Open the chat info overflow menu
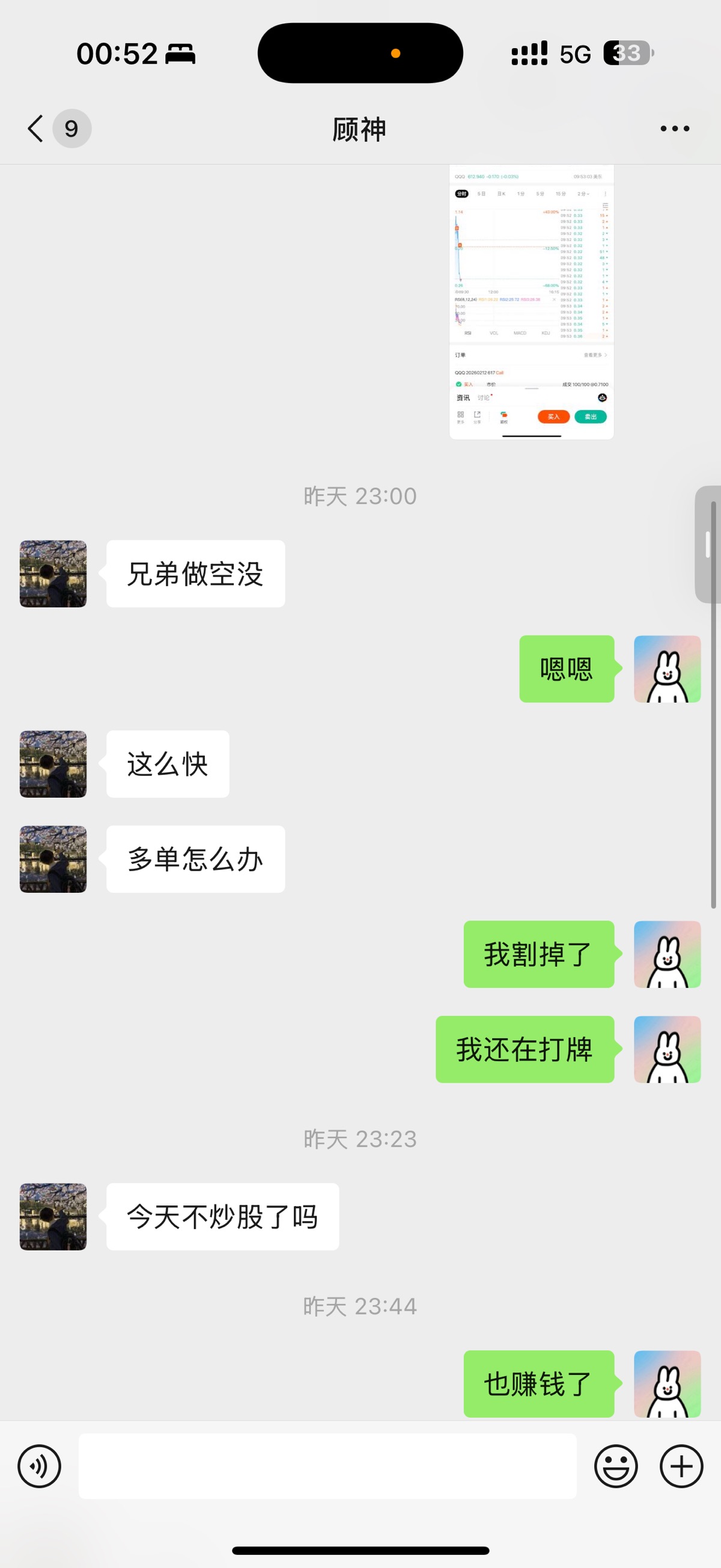The width and height of the screenshot is (721, 1568). [675, 129]
